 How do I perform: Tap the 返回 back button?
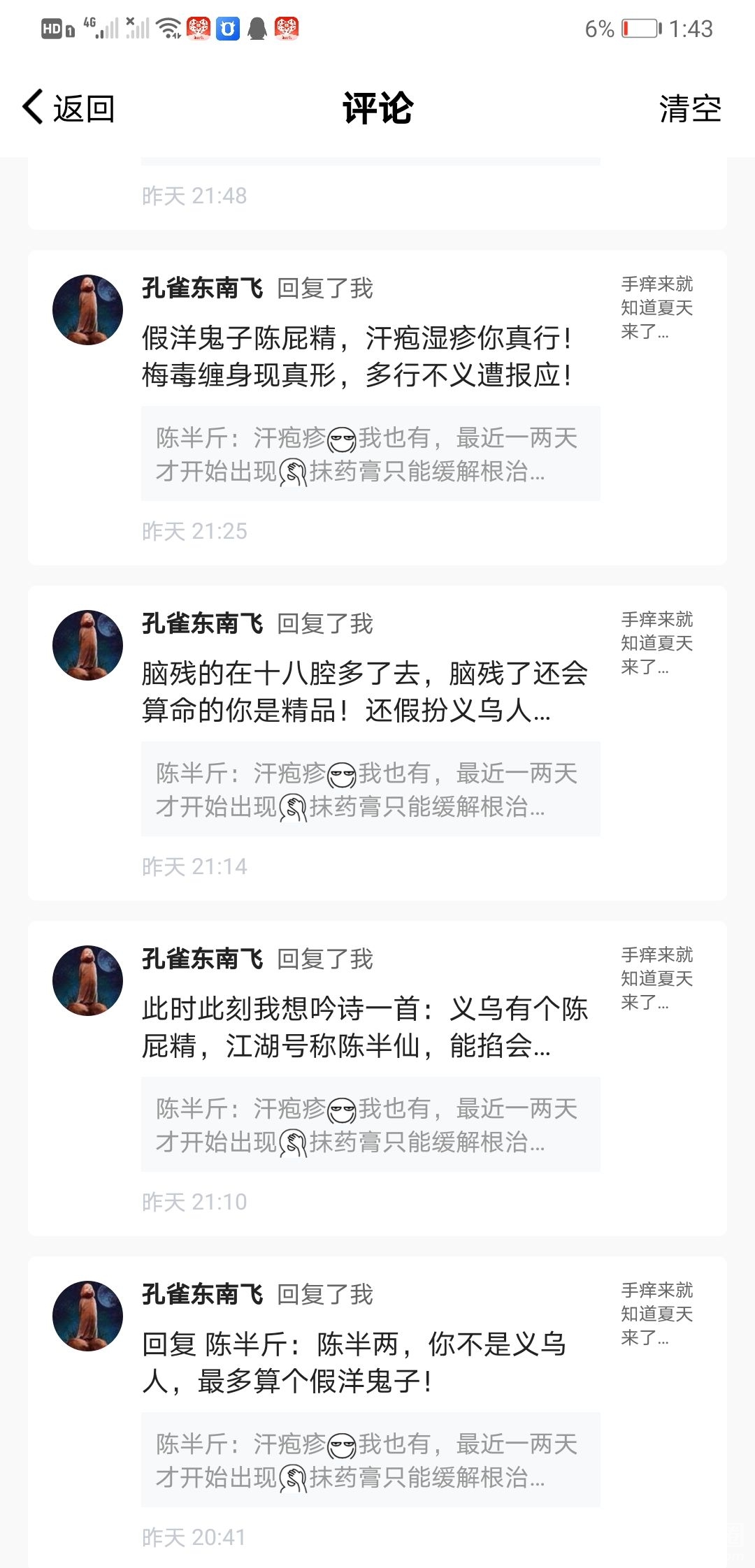pos(69,108)
